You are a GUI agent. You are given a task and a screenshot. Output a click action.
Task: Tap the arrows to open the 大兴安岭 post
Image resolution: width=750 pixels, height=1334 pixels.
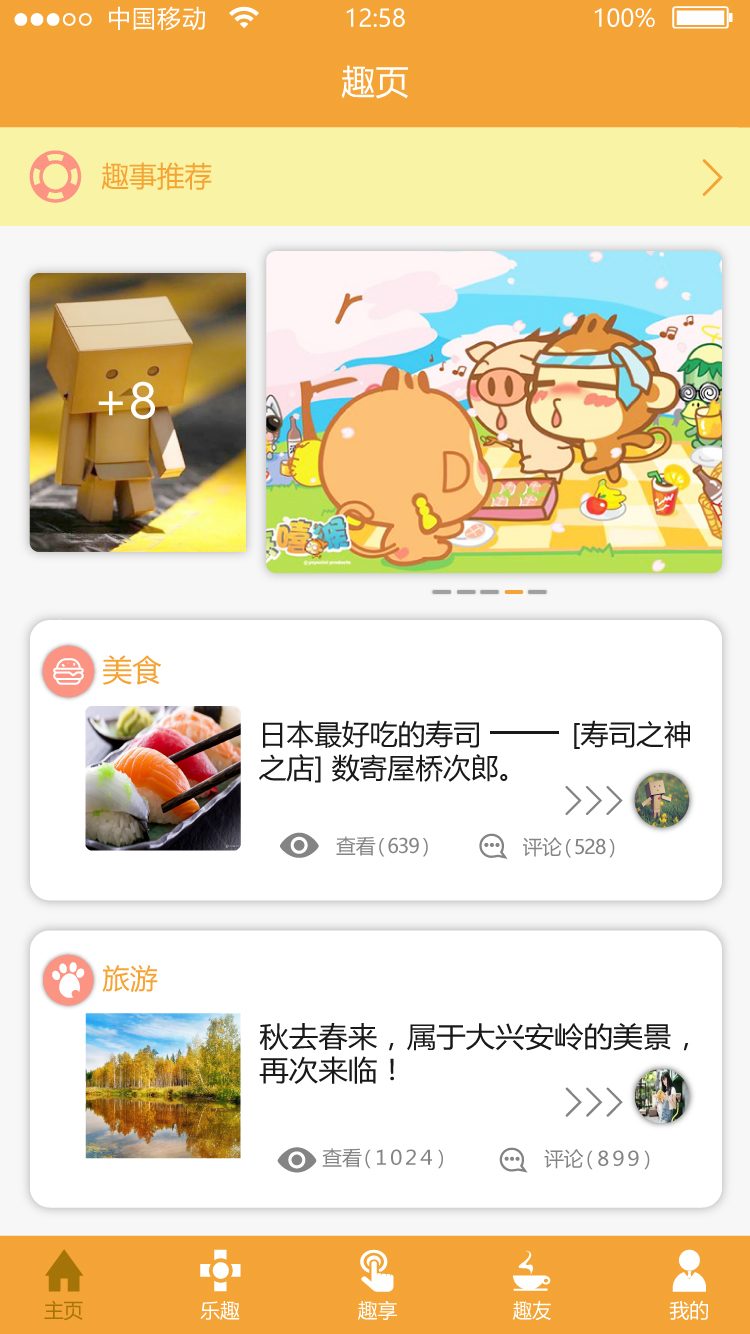click(x=593, y=1102)
